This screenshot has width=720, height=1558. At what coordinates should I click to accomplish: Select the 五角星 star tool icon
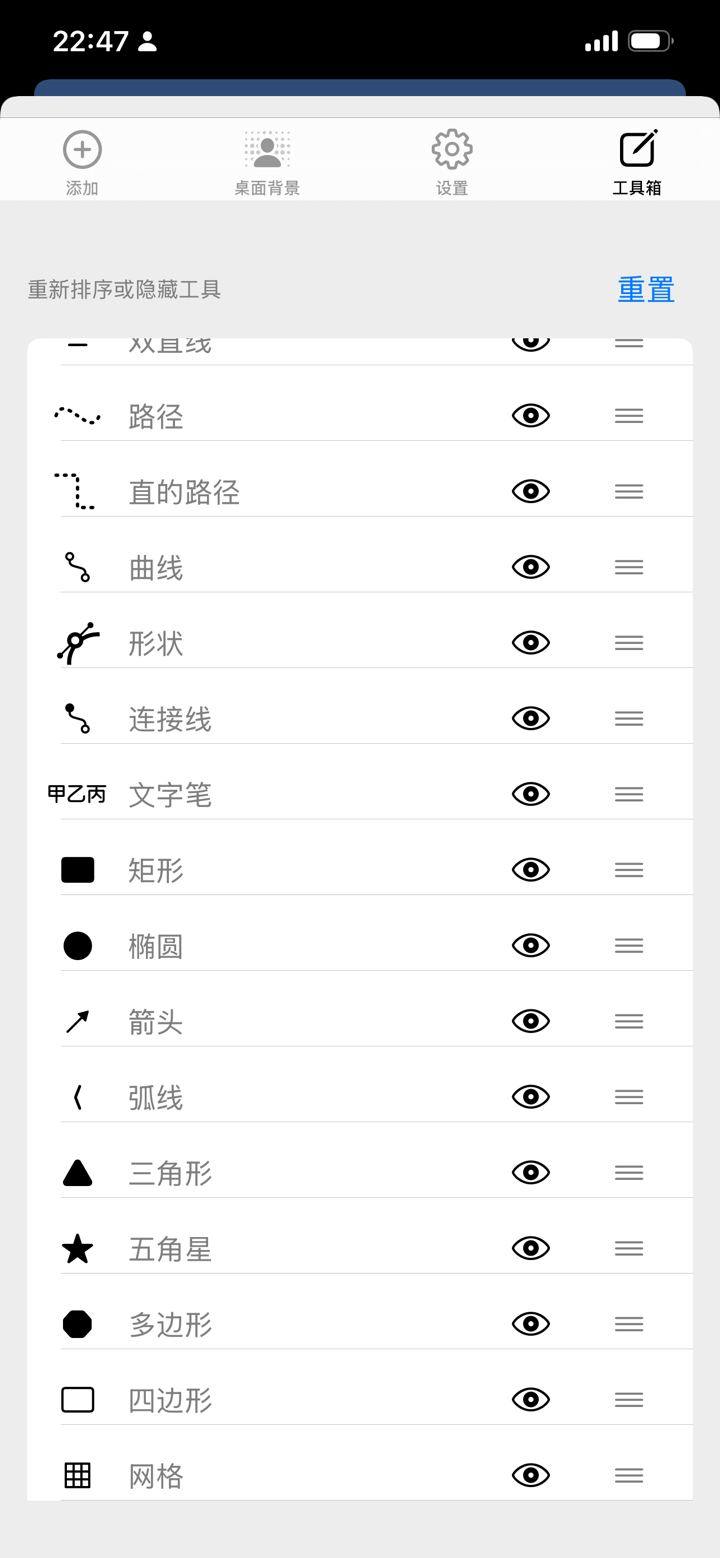78,1248
